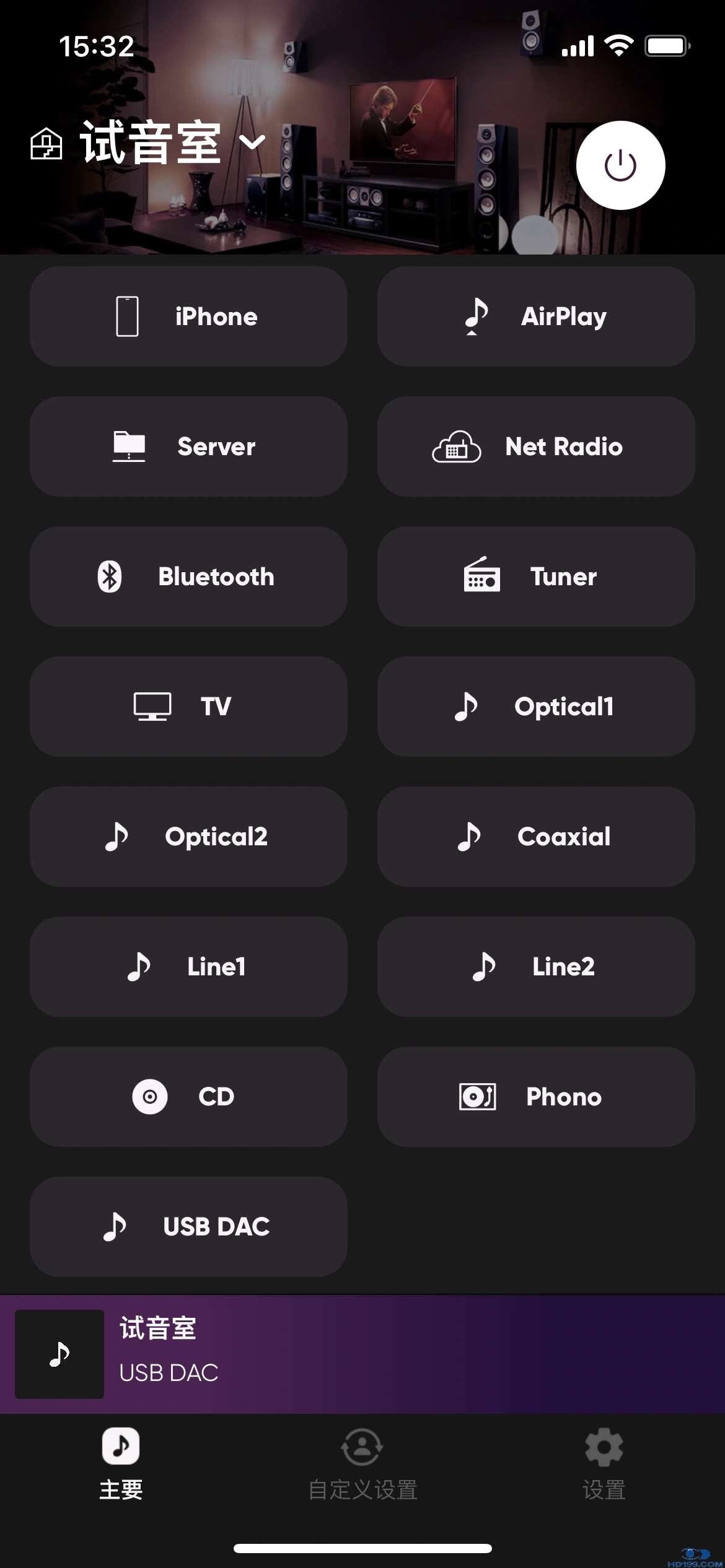The image size is (725, 1568).
Task: Select the Tuner source
Action: tap(536, 577)
